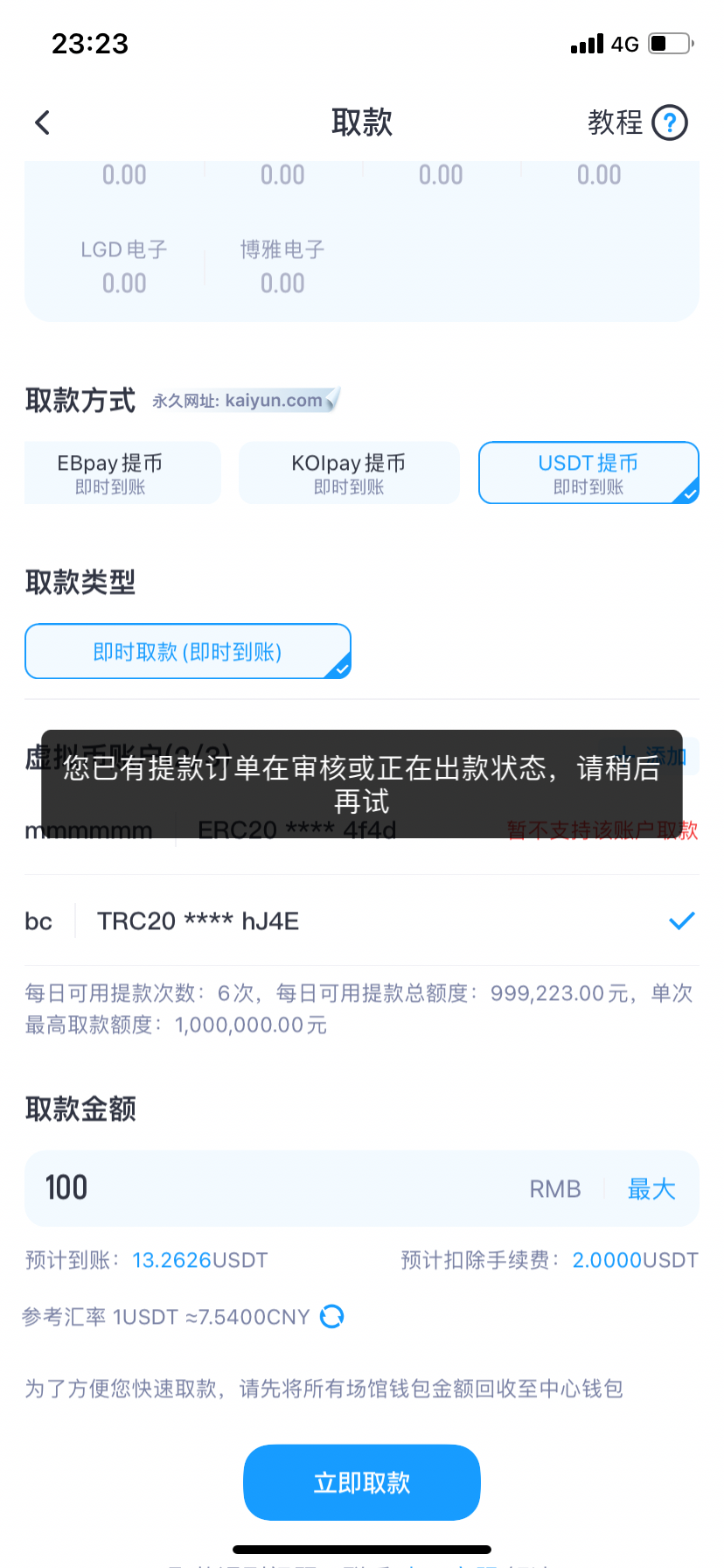This screenshot has height=1568, width=724.
Task: Open the 教程 tutorial help
Action: pos(637,122)
